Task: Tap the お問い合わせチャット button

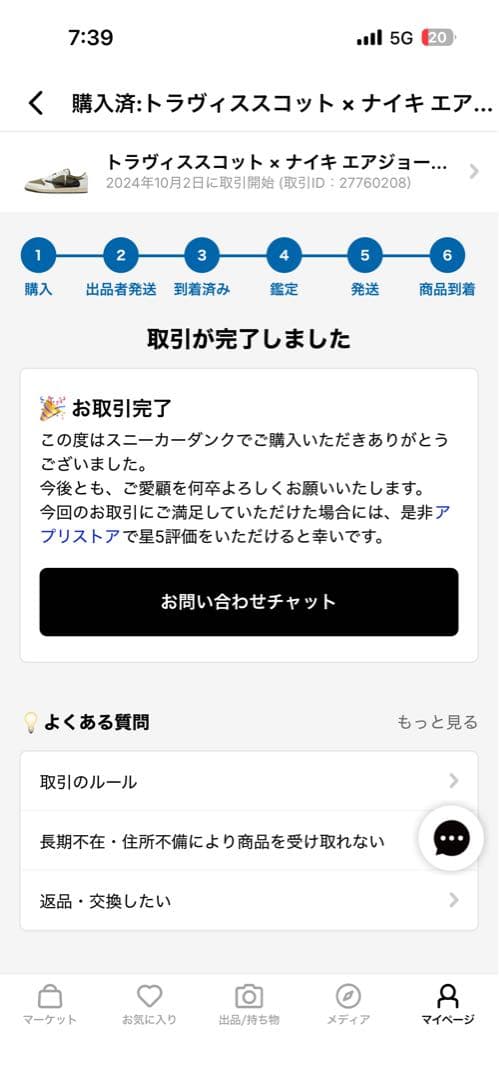Action: click(249, 602)
